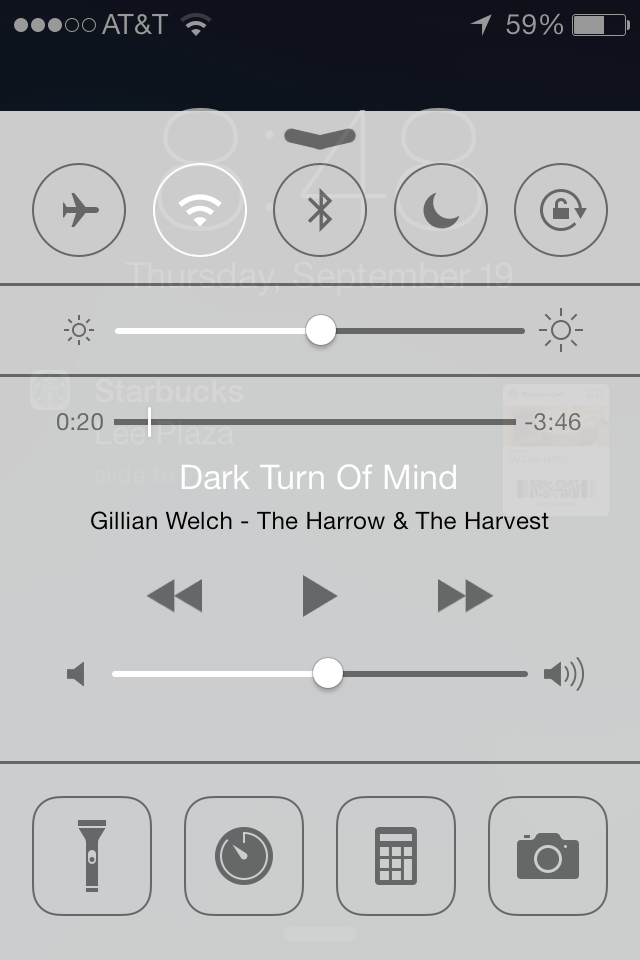Screen dimensions: 640x960
Task: Open the song title Dark Turn Of Mind
Action: (x=318, y=477)
